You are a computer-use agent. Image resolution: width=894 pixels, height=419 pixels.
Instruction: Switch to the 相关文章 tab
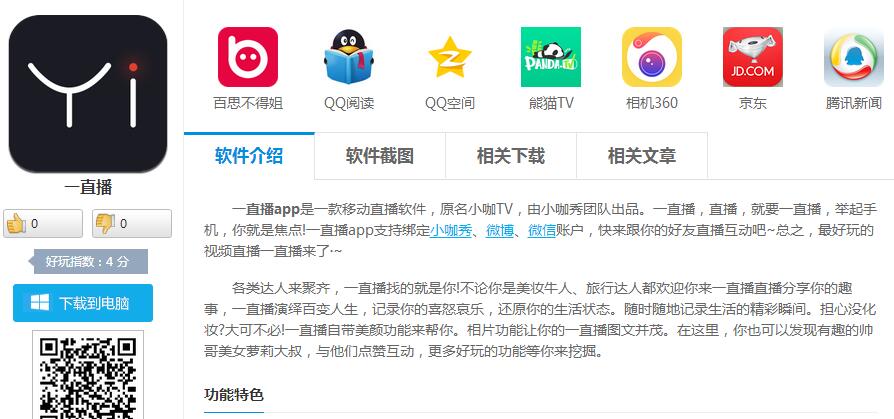(642, 156)
